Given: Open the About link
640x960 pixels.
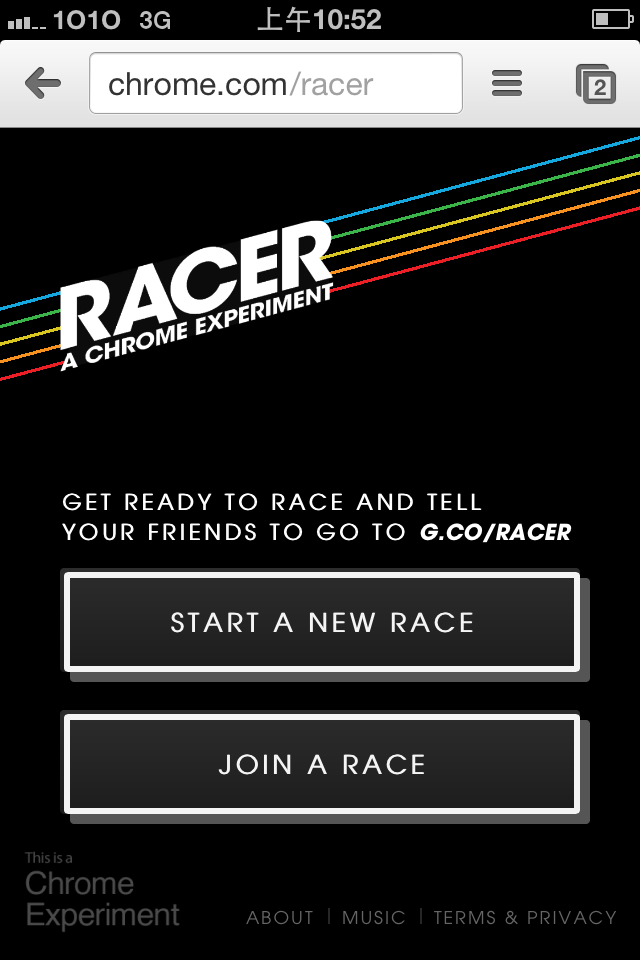Looking at the screenshot, I should click(x=280, y=917).
